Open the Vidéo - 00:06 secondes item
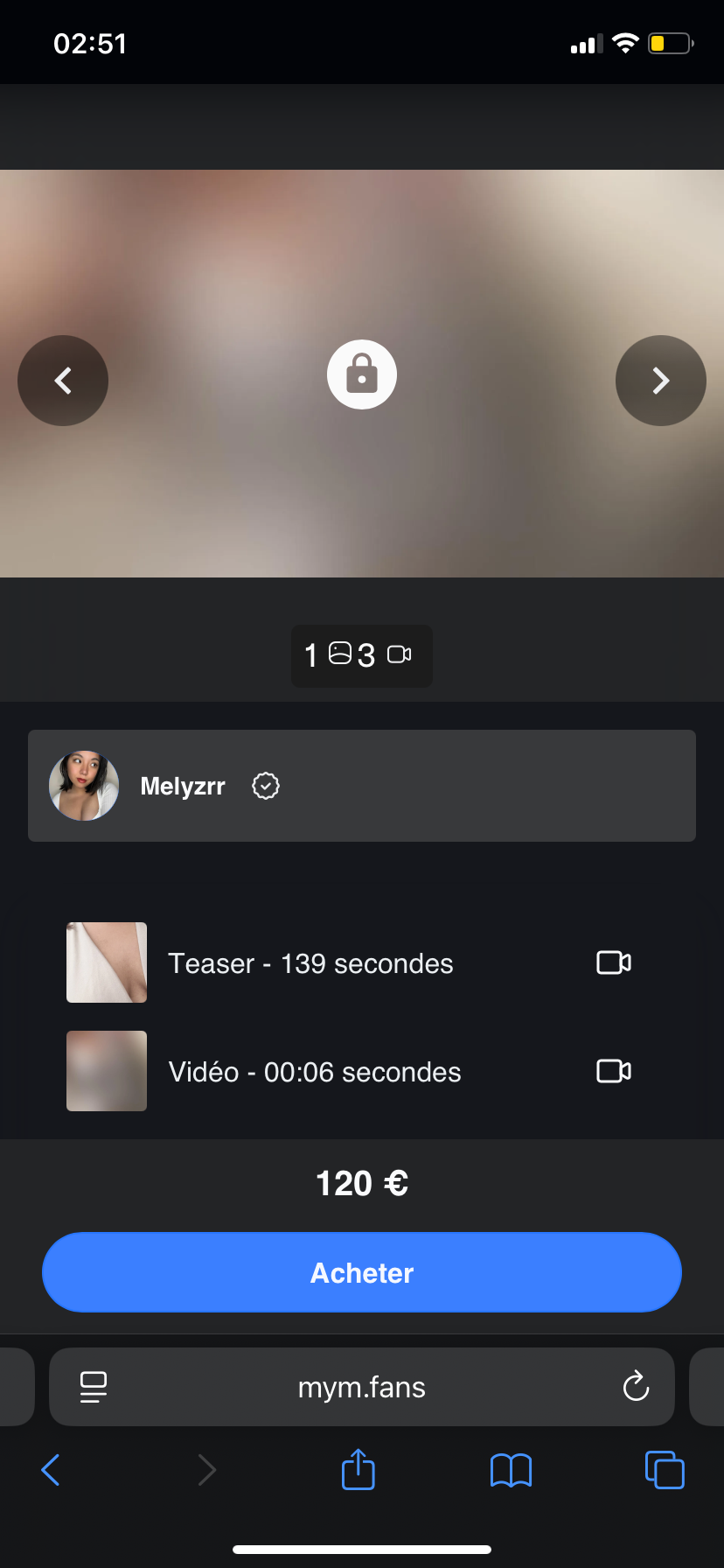724x1568 pixels. pyautogui.click(x=315, y=1072)
